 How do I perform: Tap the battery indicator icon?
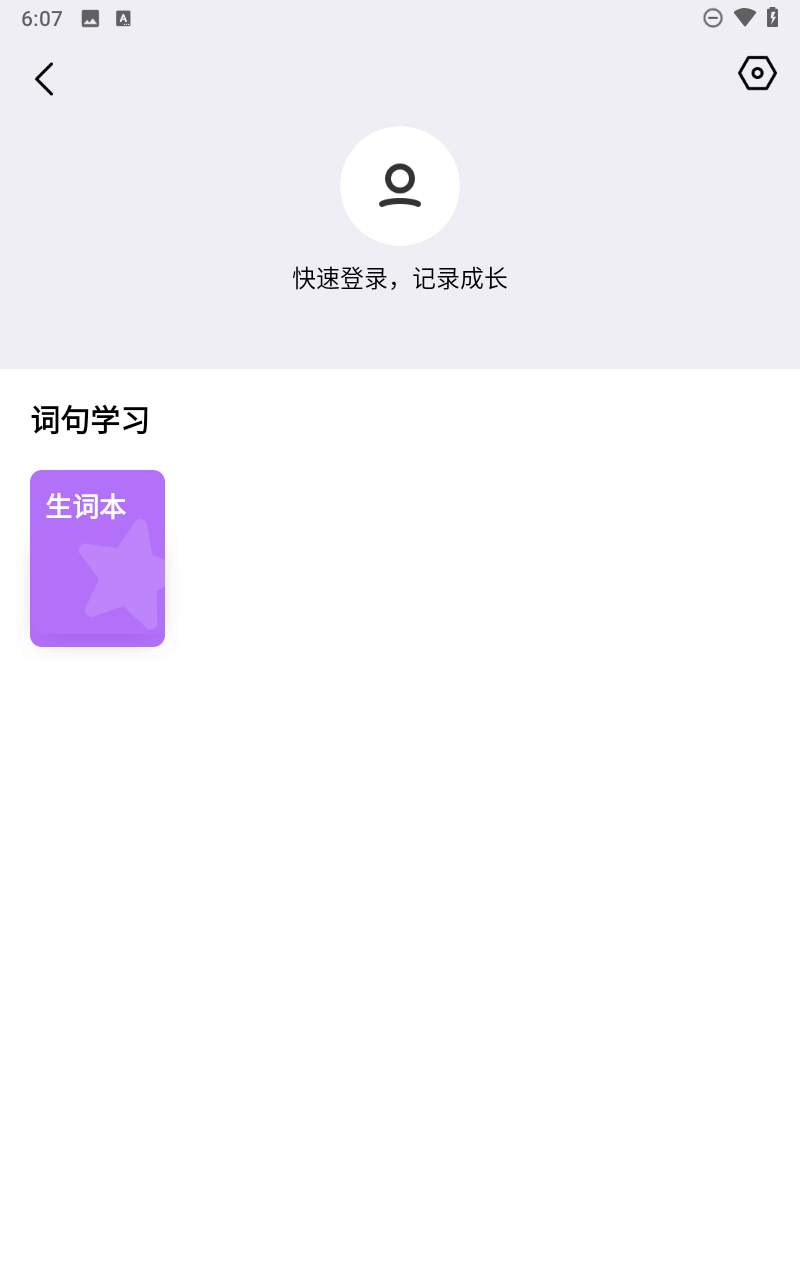tap(771, 17)
